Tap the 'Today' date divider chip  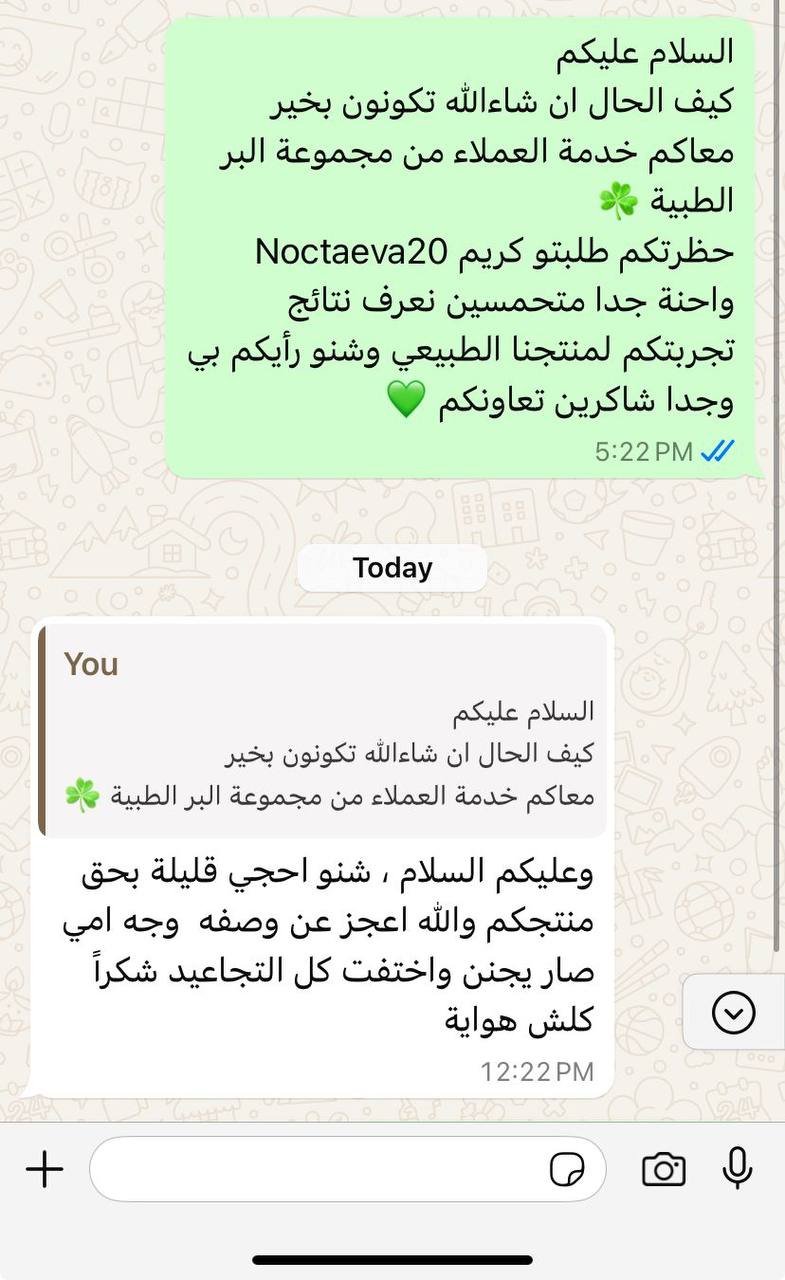click(391, 568)
